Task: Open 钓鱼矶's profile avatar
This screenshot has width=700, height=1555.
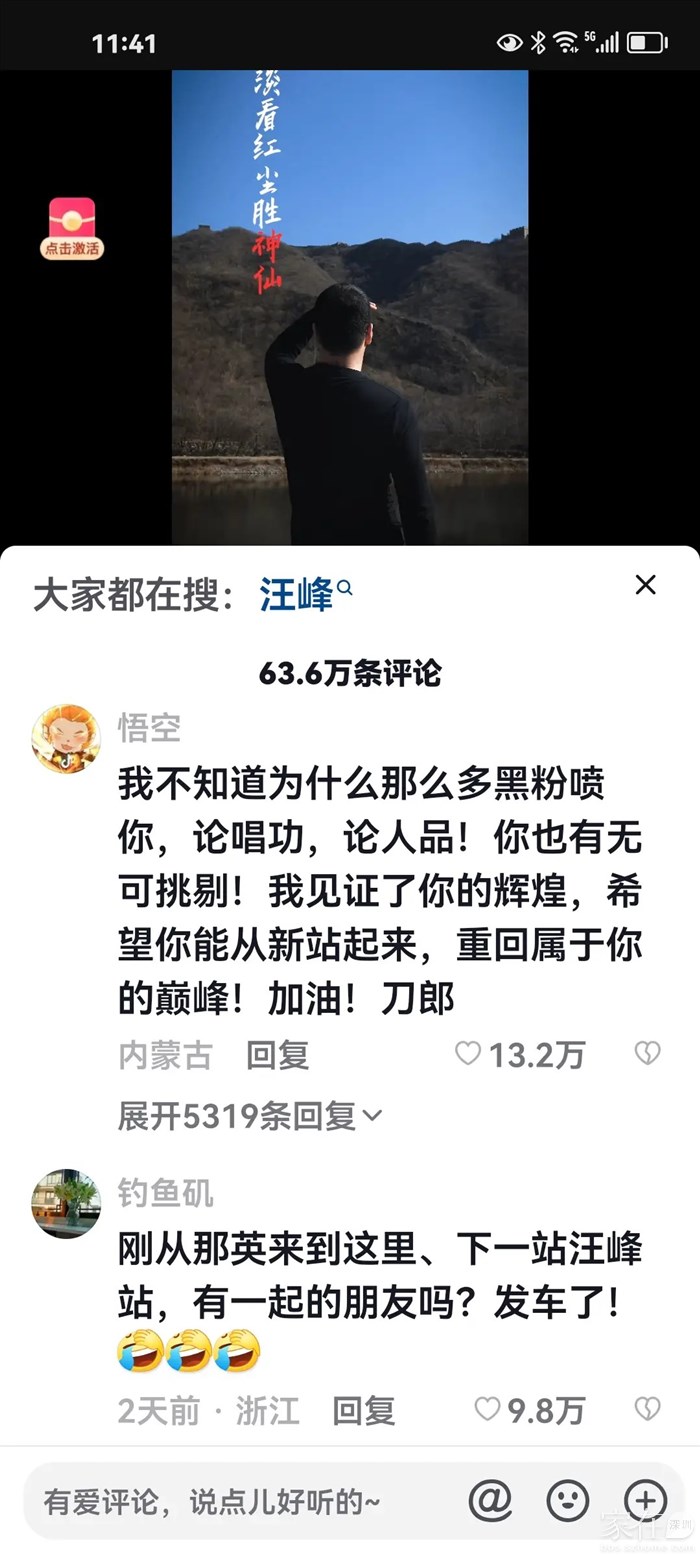Action: (x=66, y=1203)
